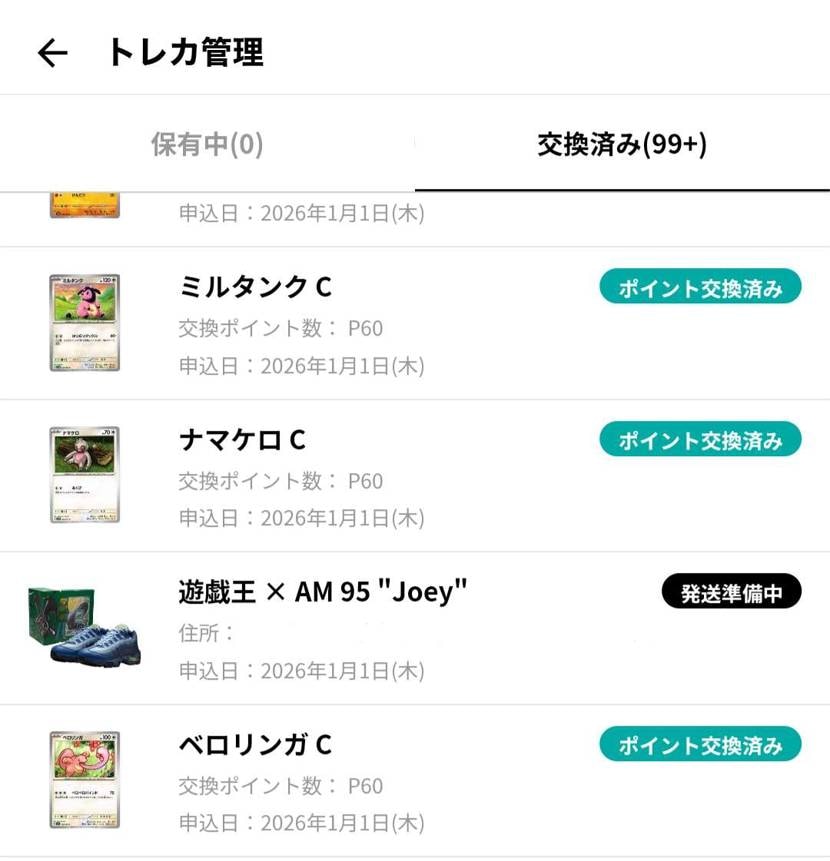This screenshot has width=830, height=861.
Task: Click the ポイント交換済み badge next to ミルタンク
Action: (x=699, y=286)
